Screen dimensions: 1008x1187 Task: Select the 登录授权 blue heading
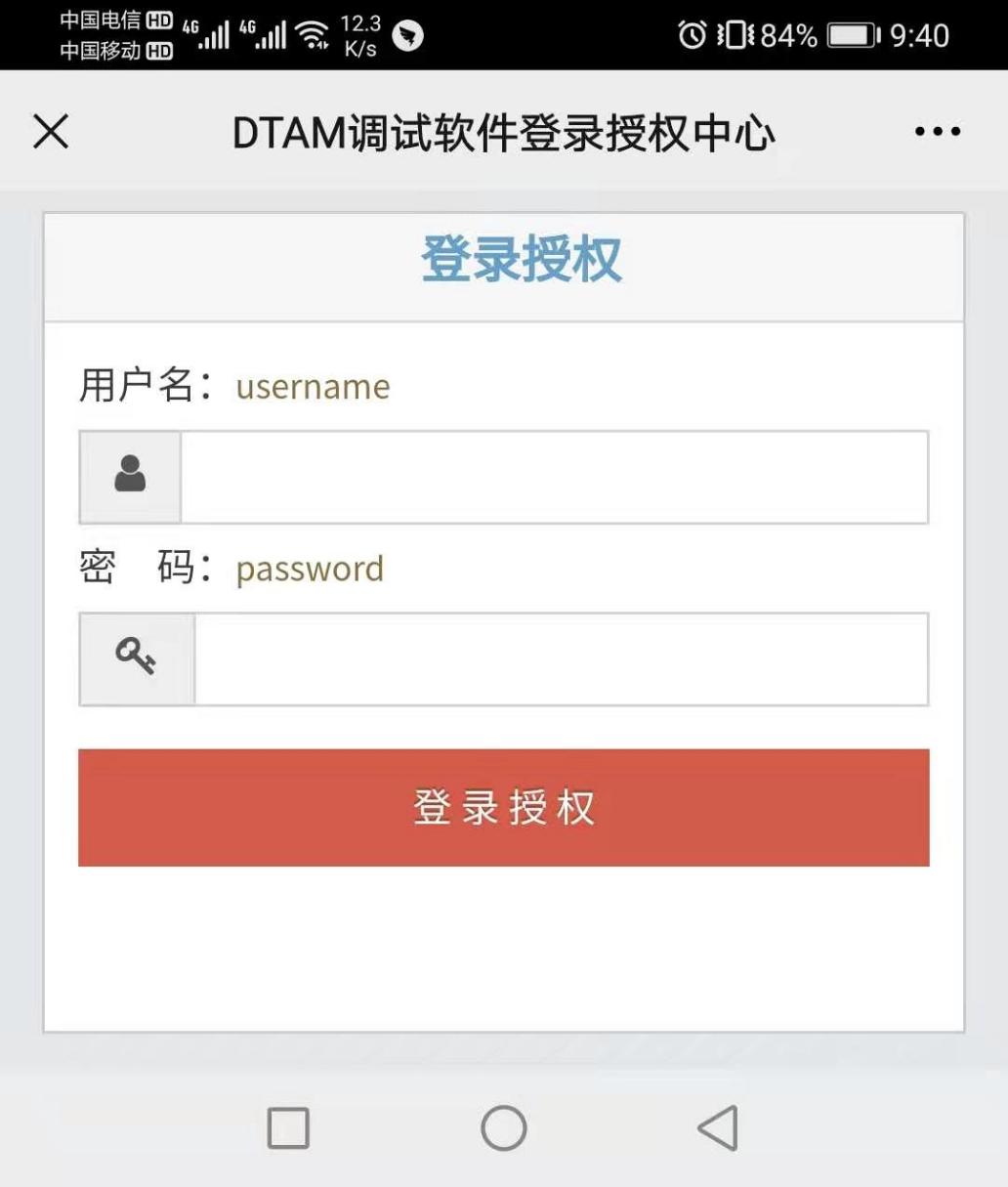pyautogui.click(x=521, y=260)
